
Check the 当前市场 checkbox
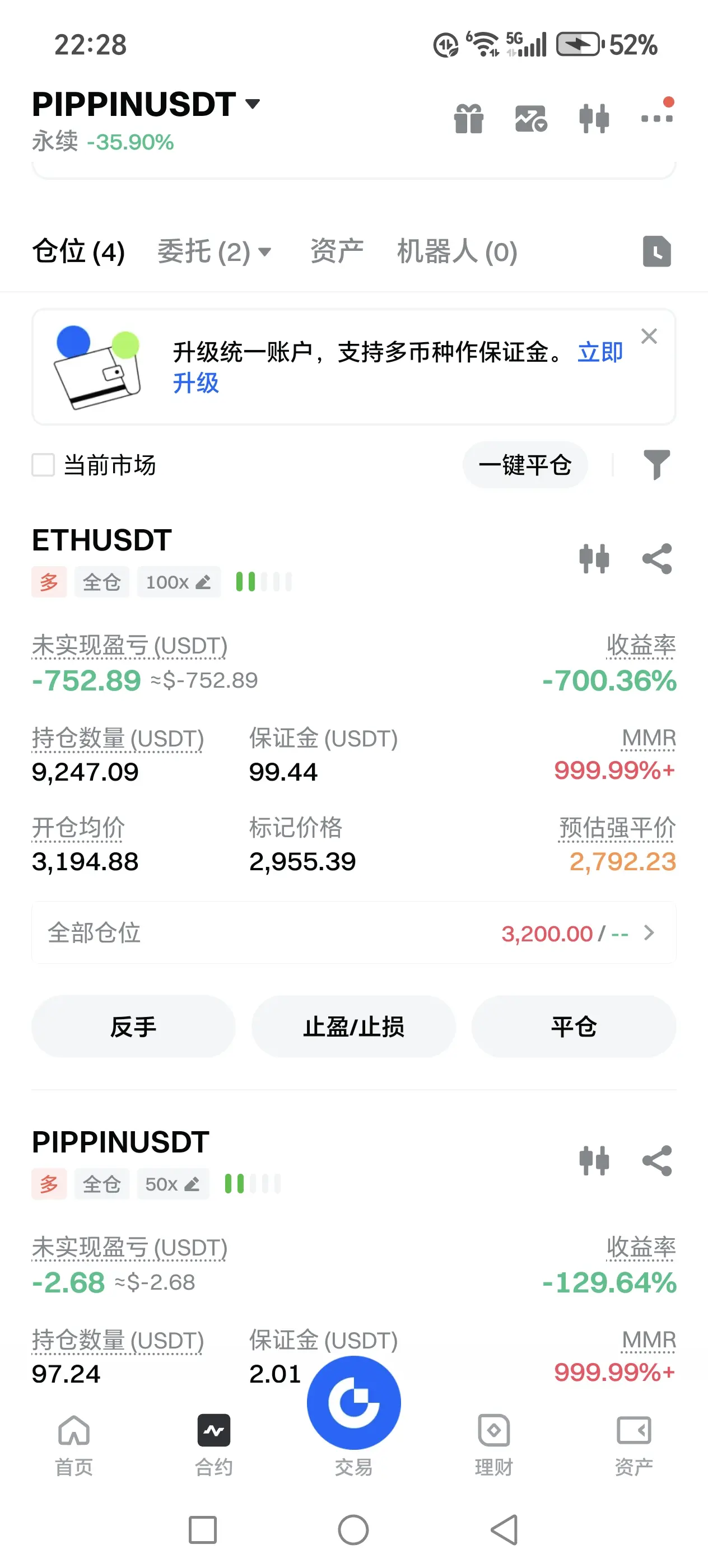coord(43,465)
